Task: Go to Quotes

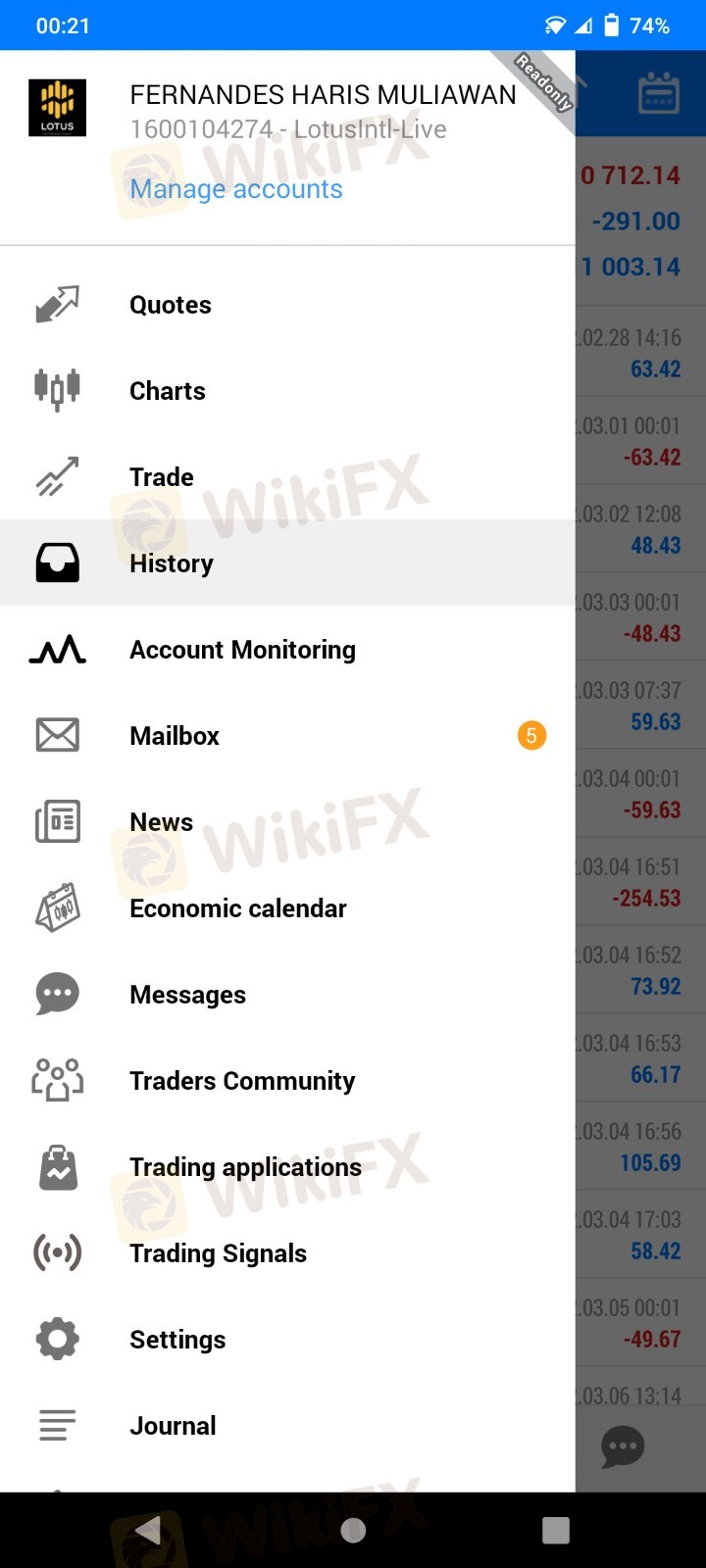Action: point(287,305)
